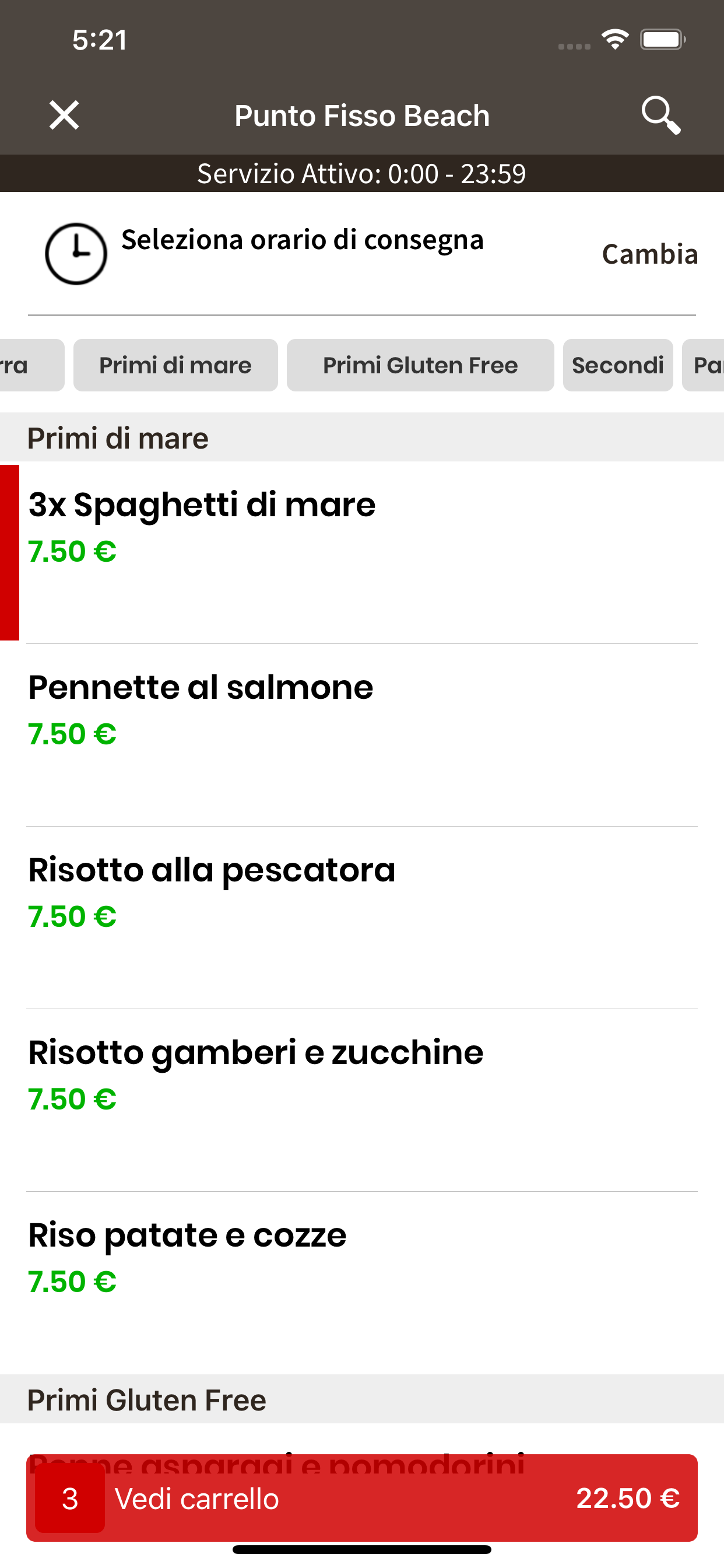Choose Pennette al salmone
Screen dimensions: 724x1568
click(362, 736)
